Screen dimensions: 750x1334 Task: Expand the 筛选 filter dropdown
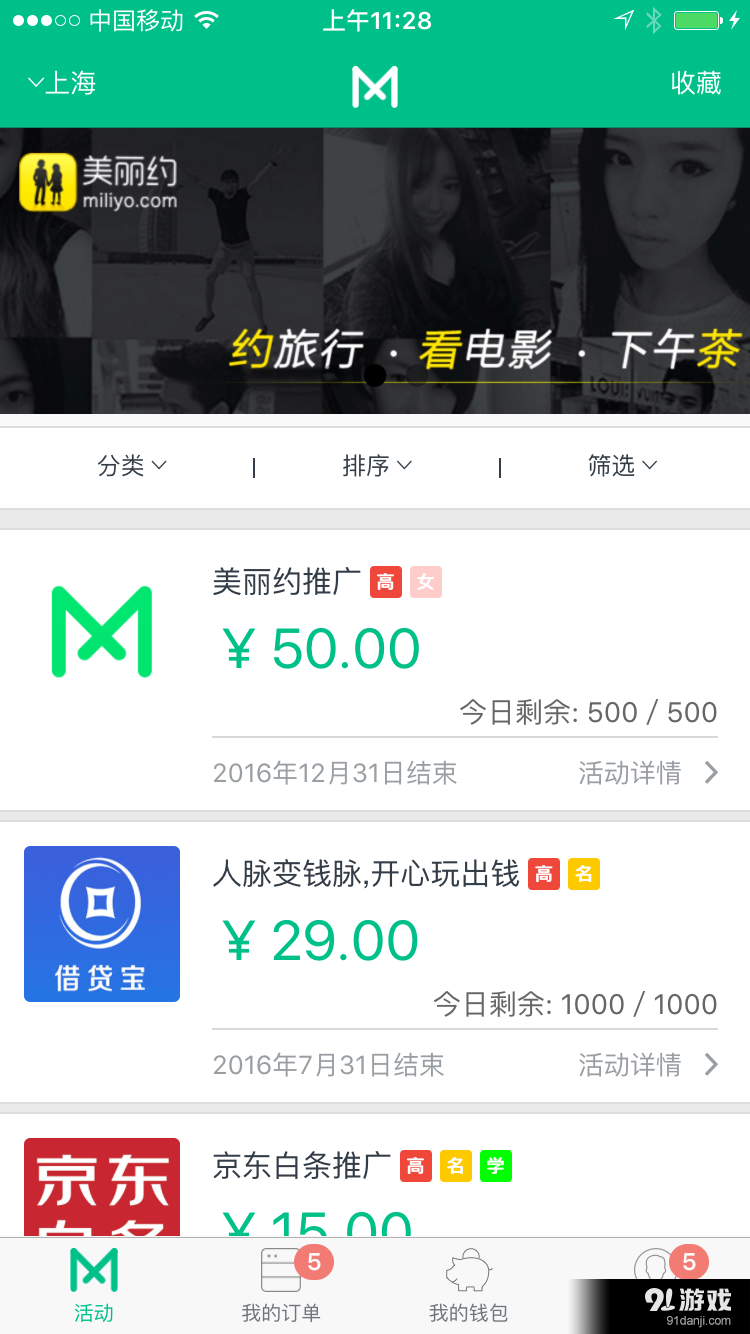tap(623, 466)
